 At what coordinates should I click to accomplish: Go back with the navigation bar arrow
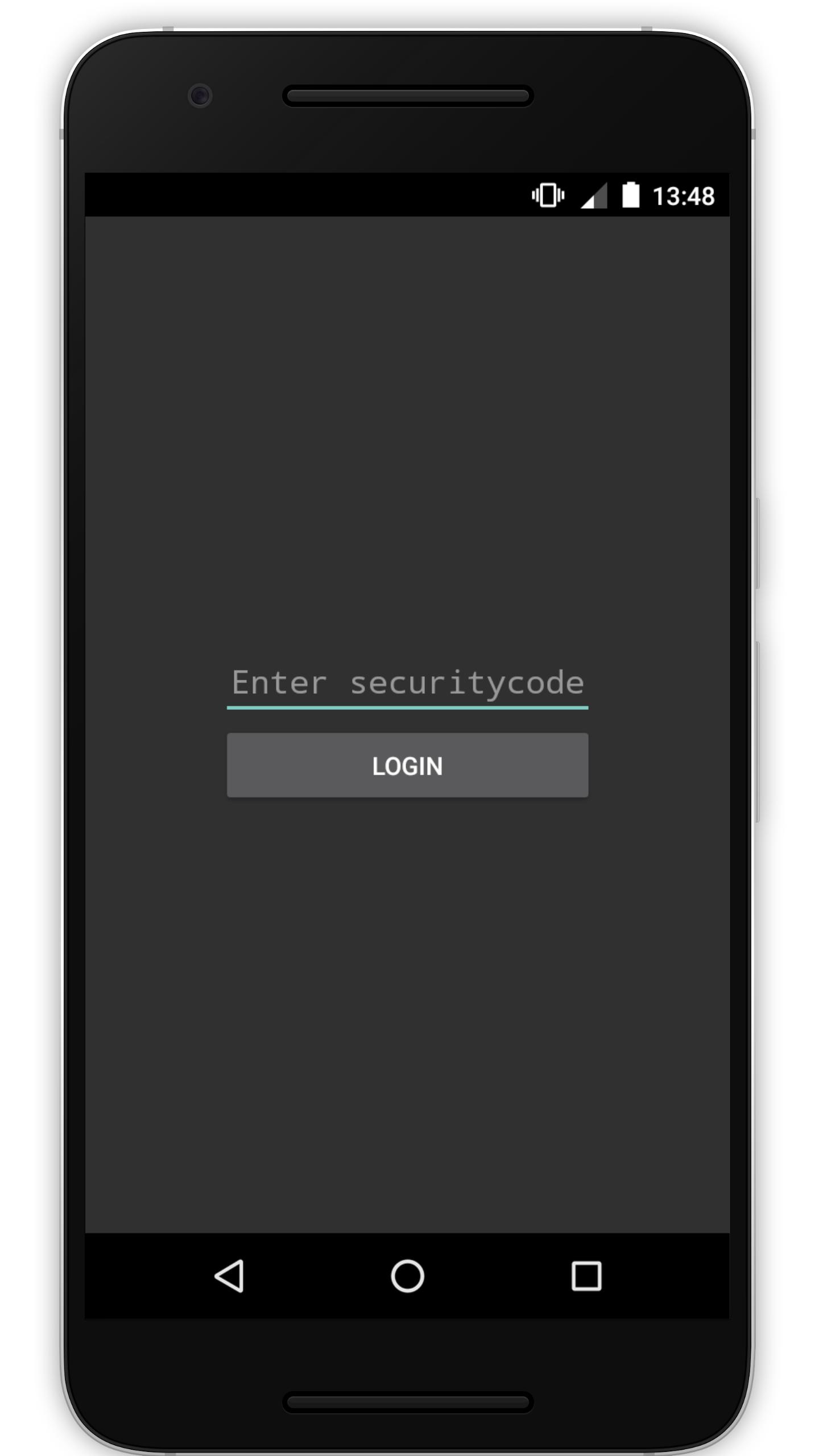pyautogui.click(x=229, y=1276)
